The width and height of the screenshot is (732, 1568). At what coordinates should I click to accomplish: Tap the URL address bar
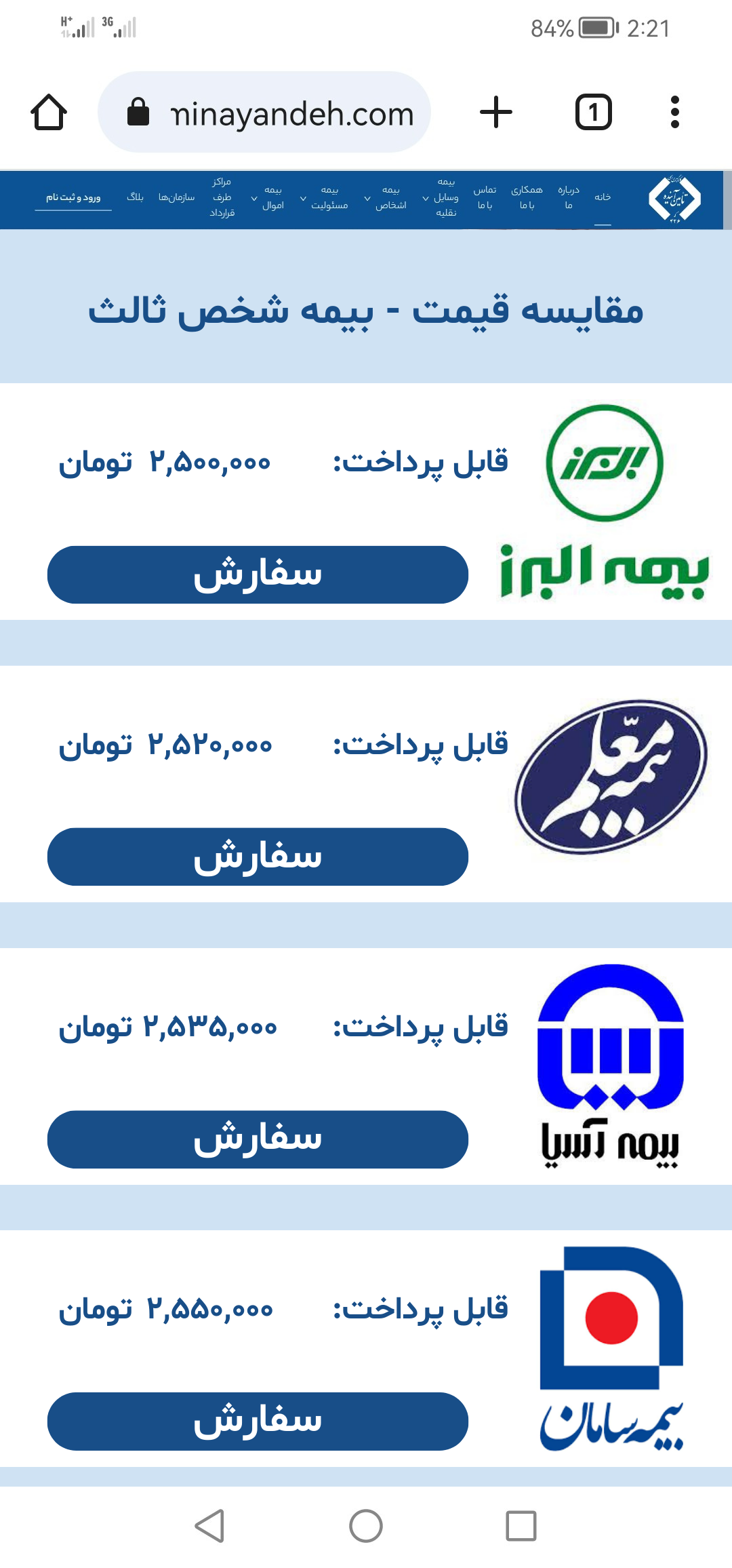pyautogui.click(x=264, y=112)
